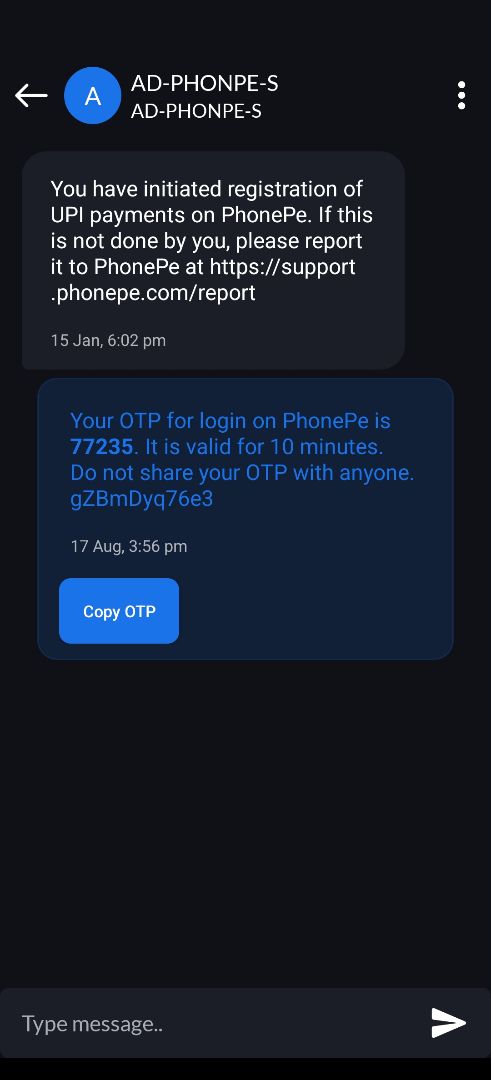The image size is (491, 1080).
Task: Send the message with the arrow icon
Action: click(x=448, y=1023)
